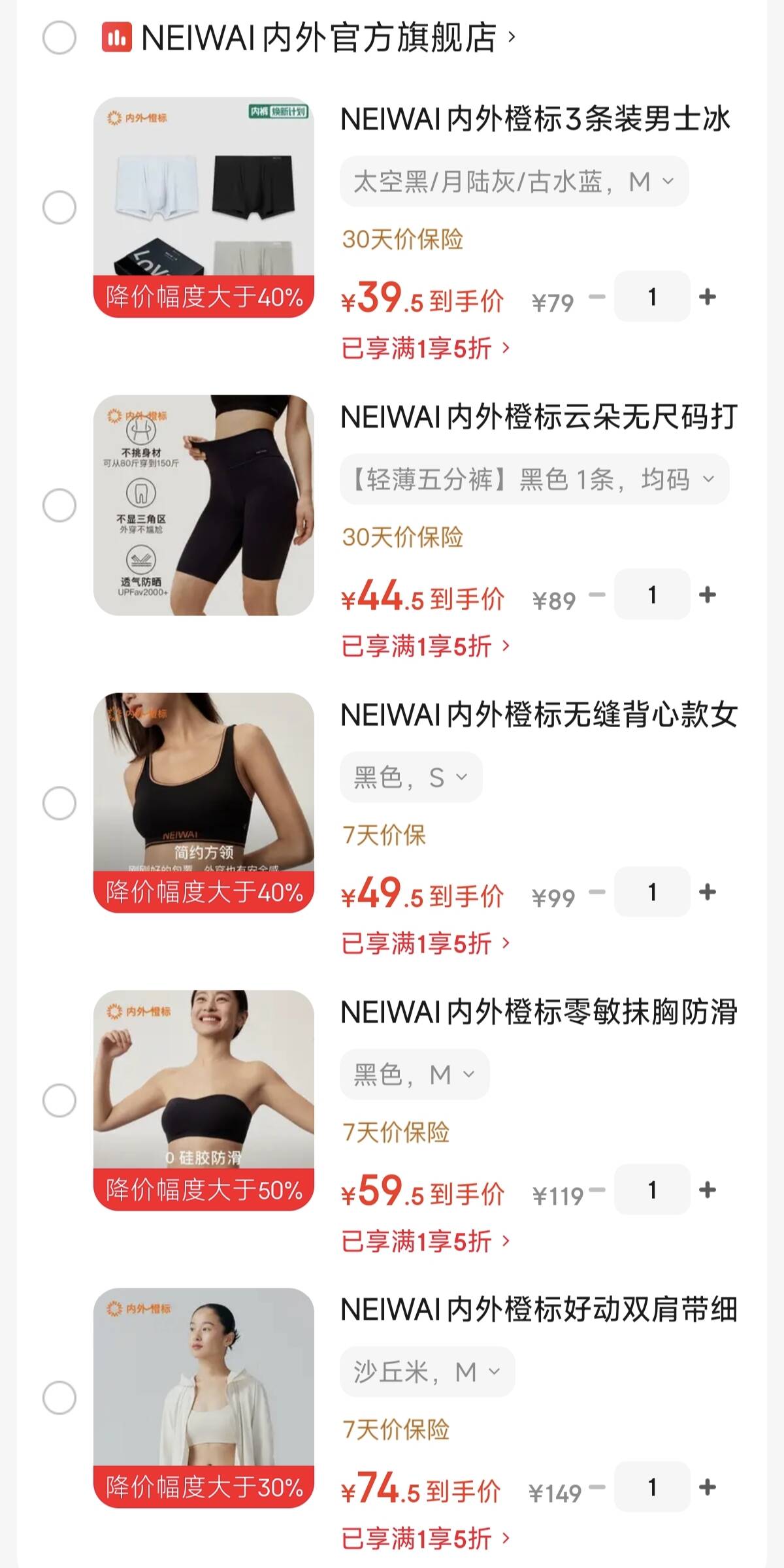Open the 零敏抹胸防滑 product image
Screen dimensions: 784x1568
[204, 1100]
